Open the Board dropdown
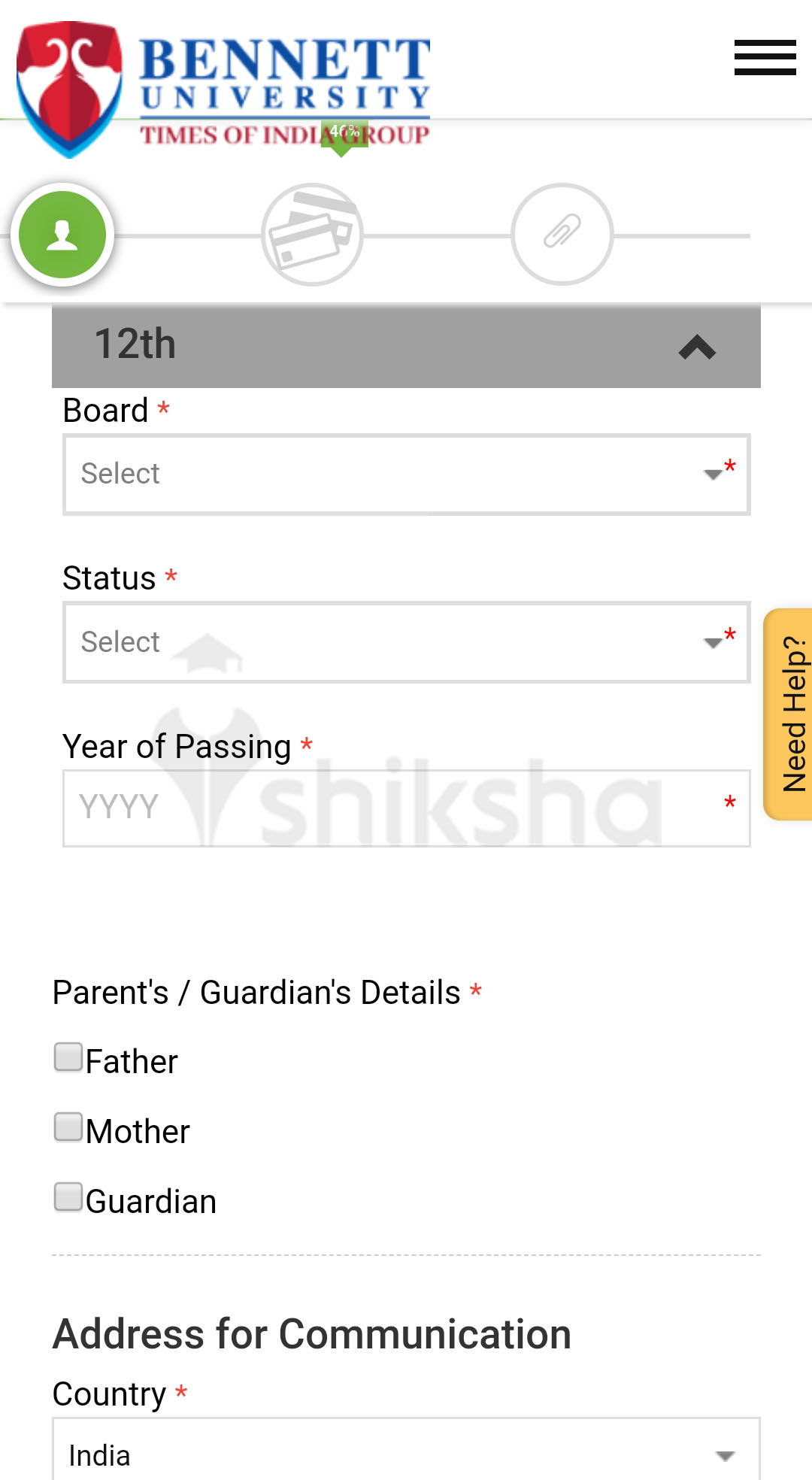Screen dimensions: 812x1480 point(406,475)
